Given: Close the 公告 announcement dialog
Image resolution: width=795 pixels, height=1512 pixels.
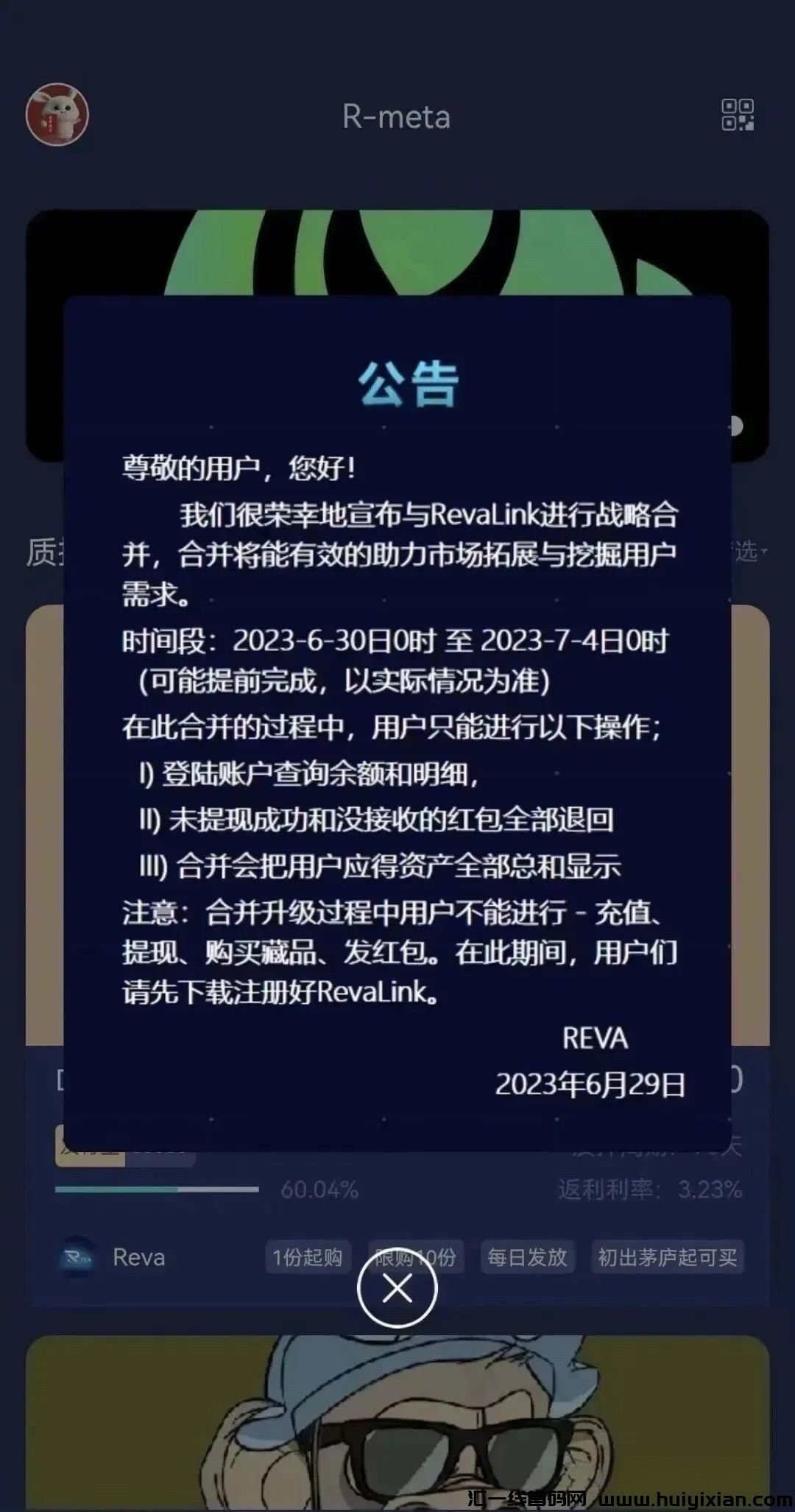Looking at the screenshot, I should click(397, 1288).
